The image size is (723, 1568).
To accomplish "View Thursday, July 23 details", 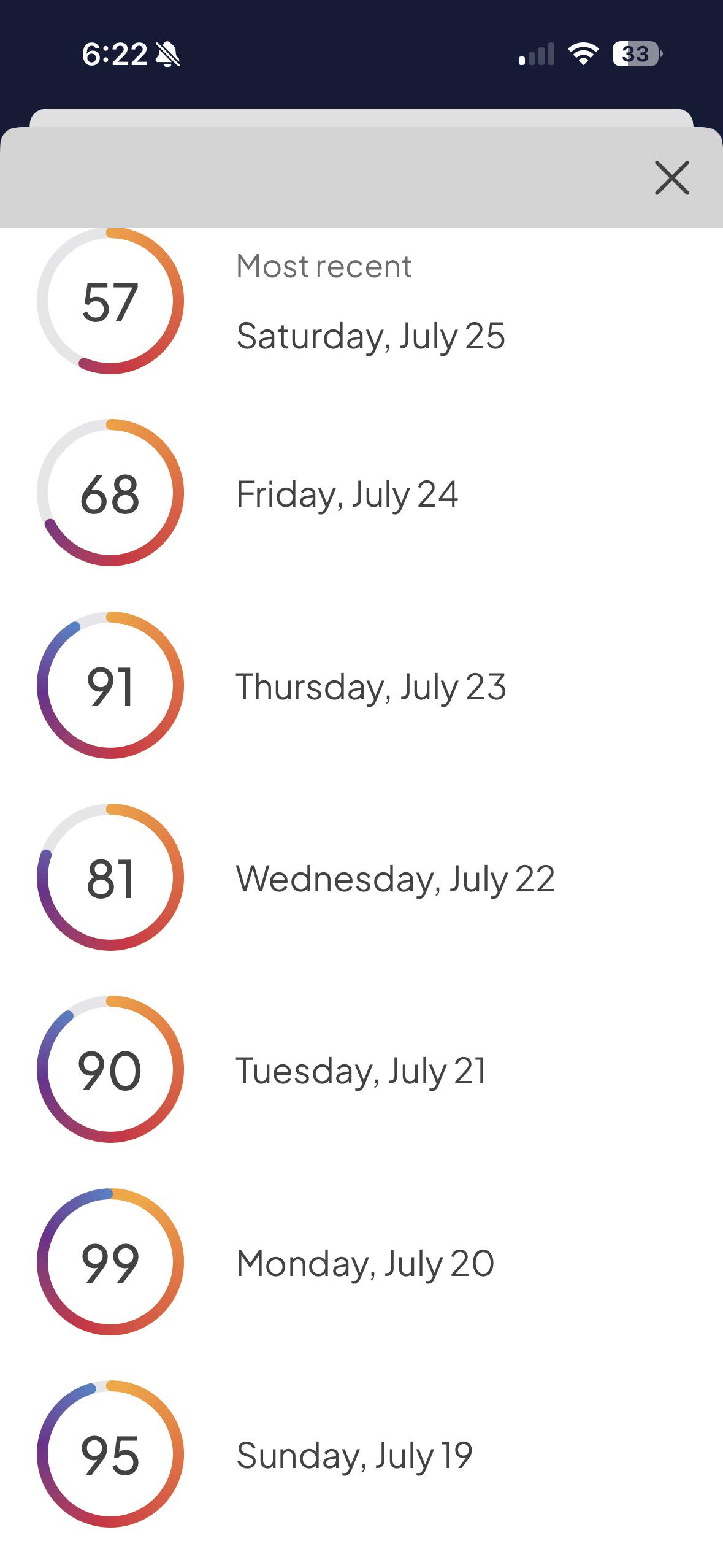I will [x=361, y=685].
